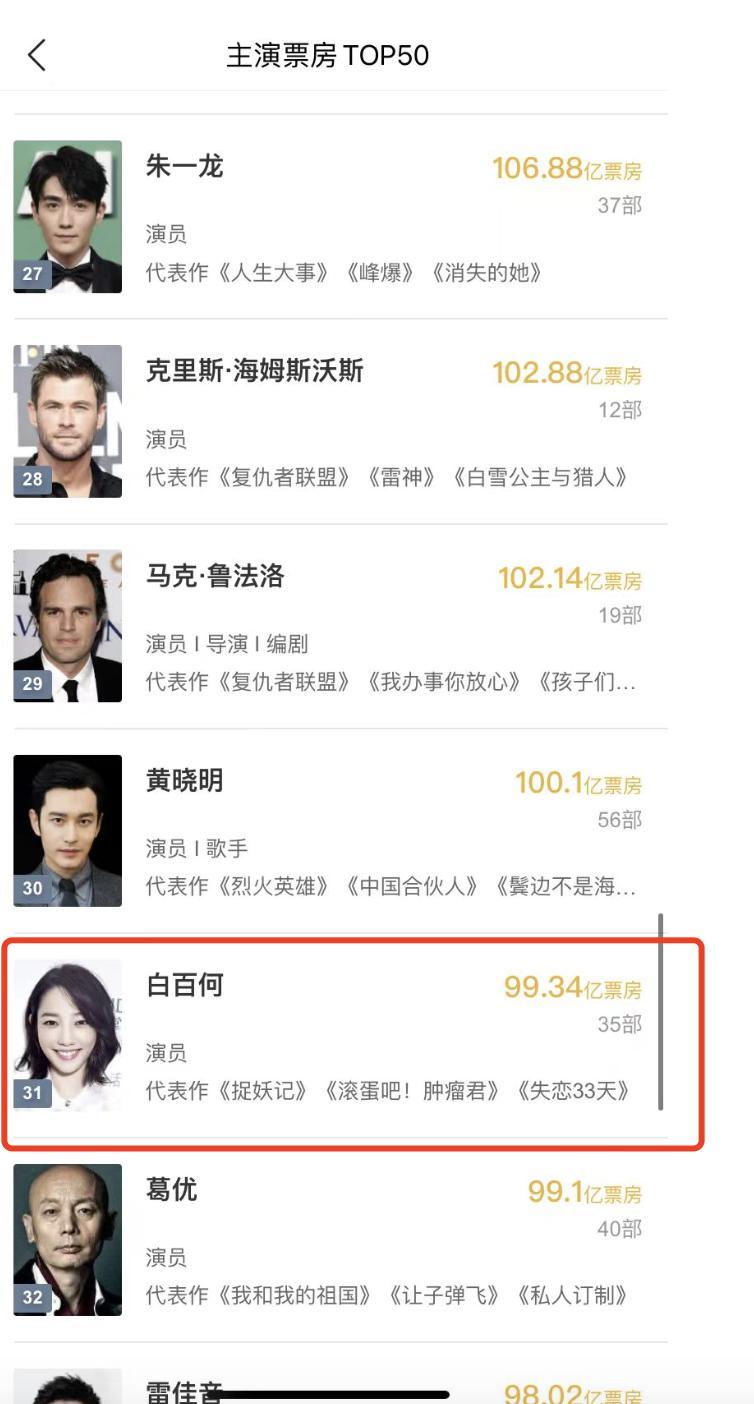Tap the rank 27 badge on 朱一龙
The image size is (754, 1404).
tap(32, 274)
